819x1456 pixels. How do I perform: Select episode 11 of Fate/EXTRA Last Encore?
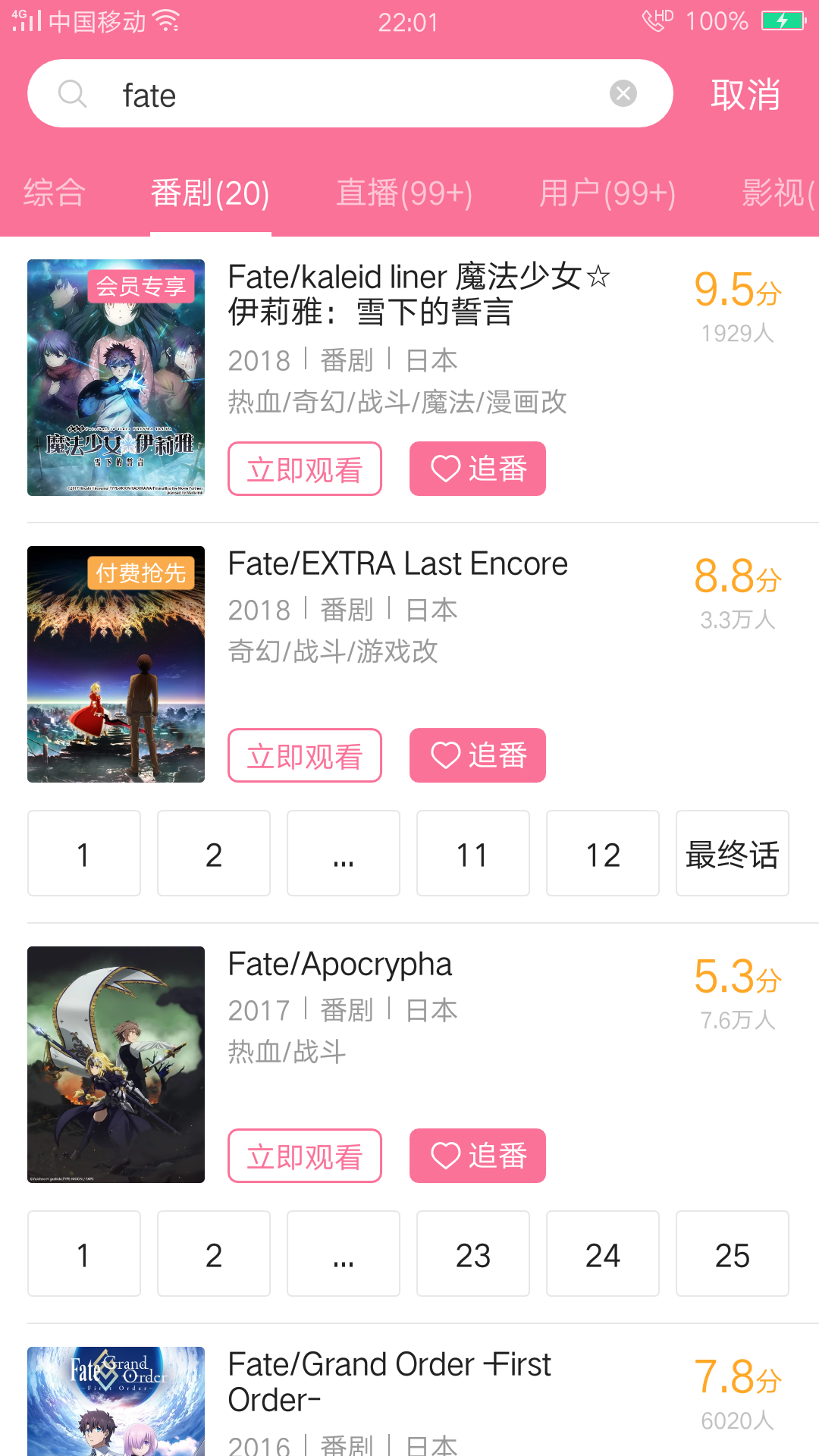472,853
